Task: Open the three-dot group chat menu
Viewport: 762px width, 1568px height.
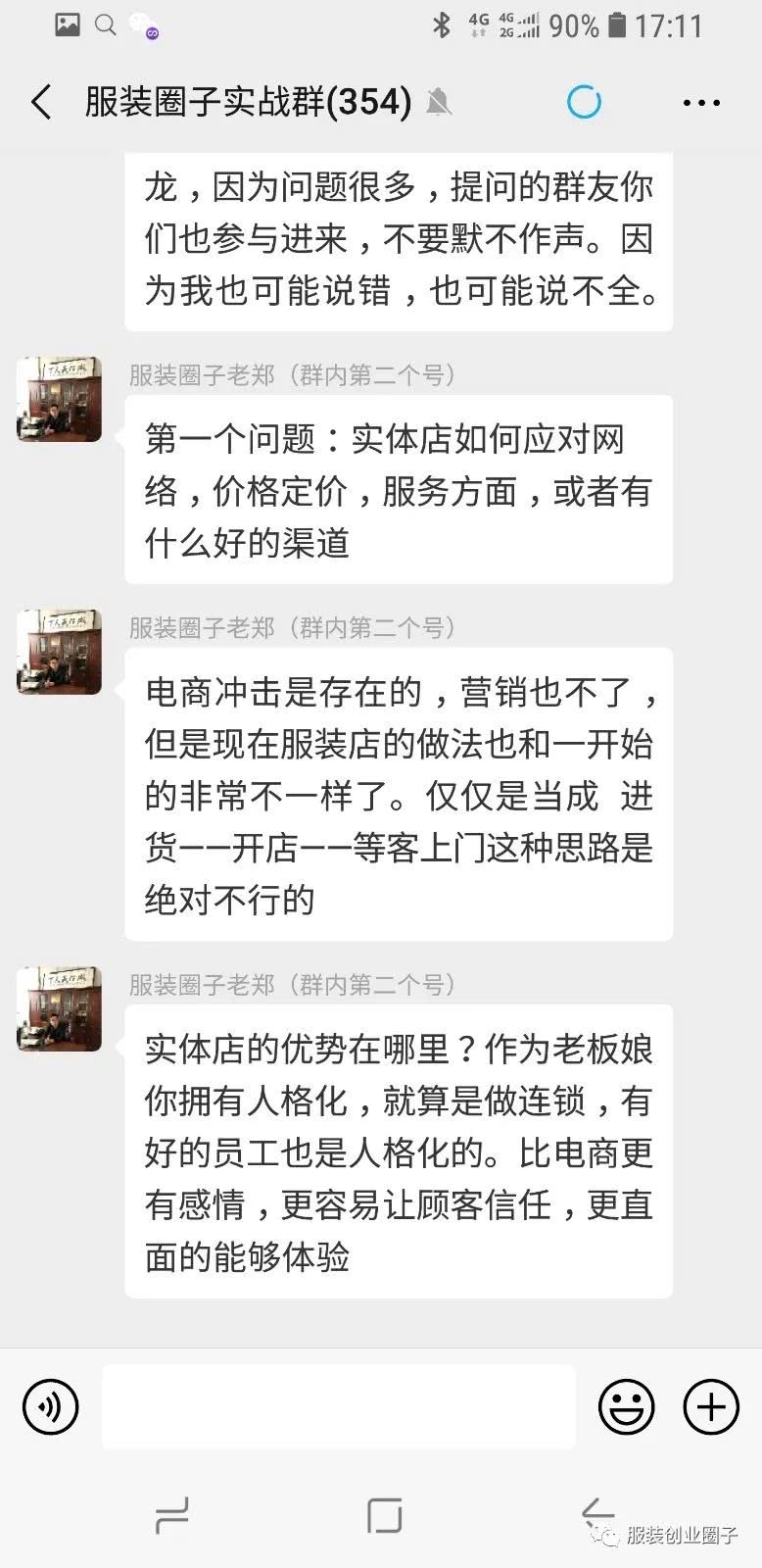Action: [x=701, y=102]
